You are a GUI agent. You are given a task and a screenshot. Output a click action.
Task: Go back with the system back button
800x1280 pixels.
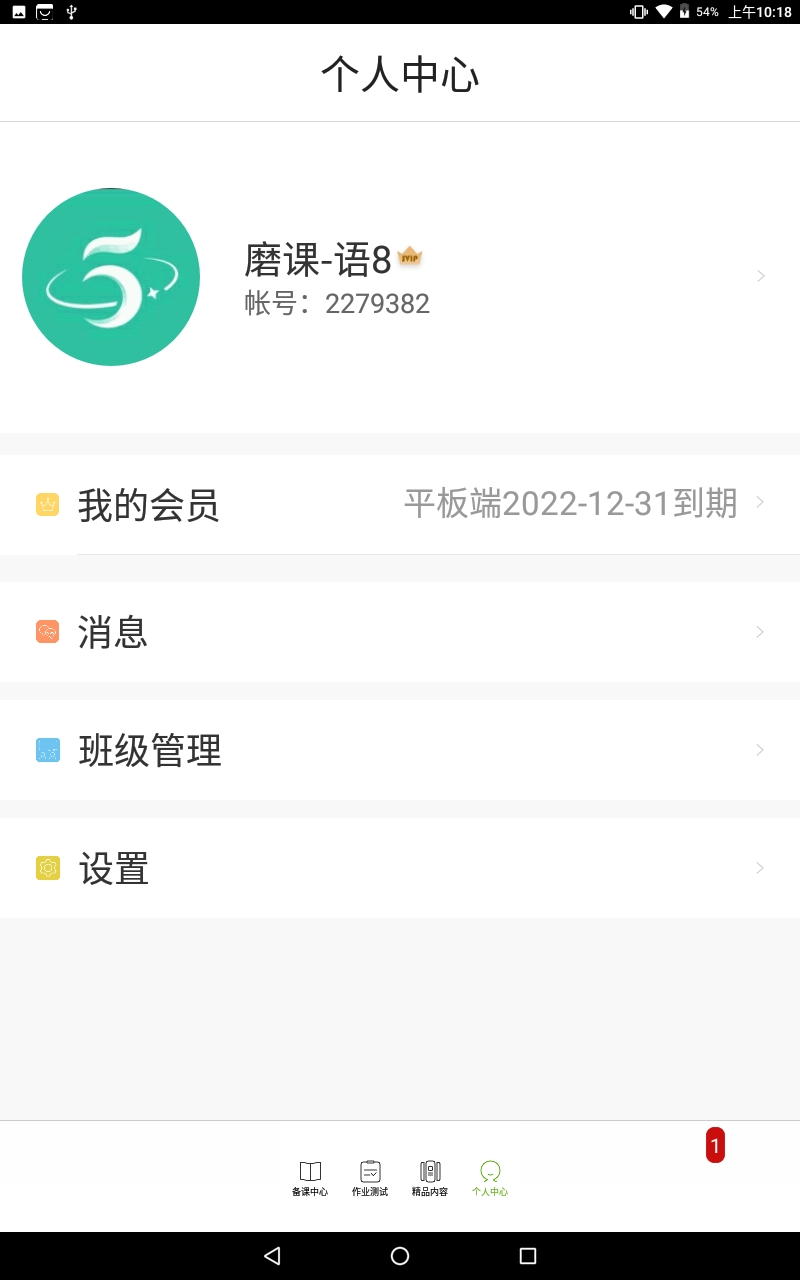tap(272, 1256)
